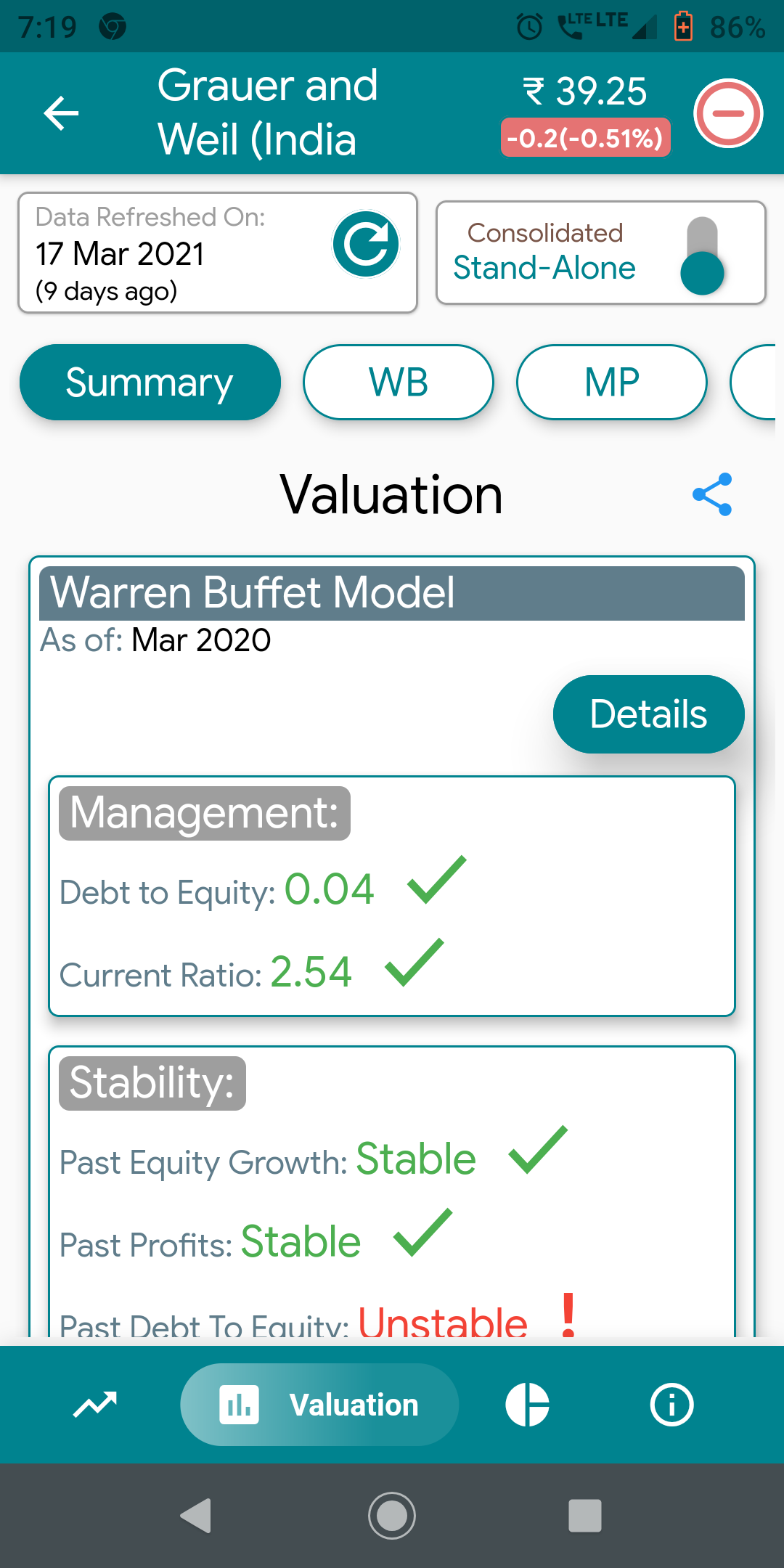
Task: Refresh the stock data
Action: tap(366, 244)
